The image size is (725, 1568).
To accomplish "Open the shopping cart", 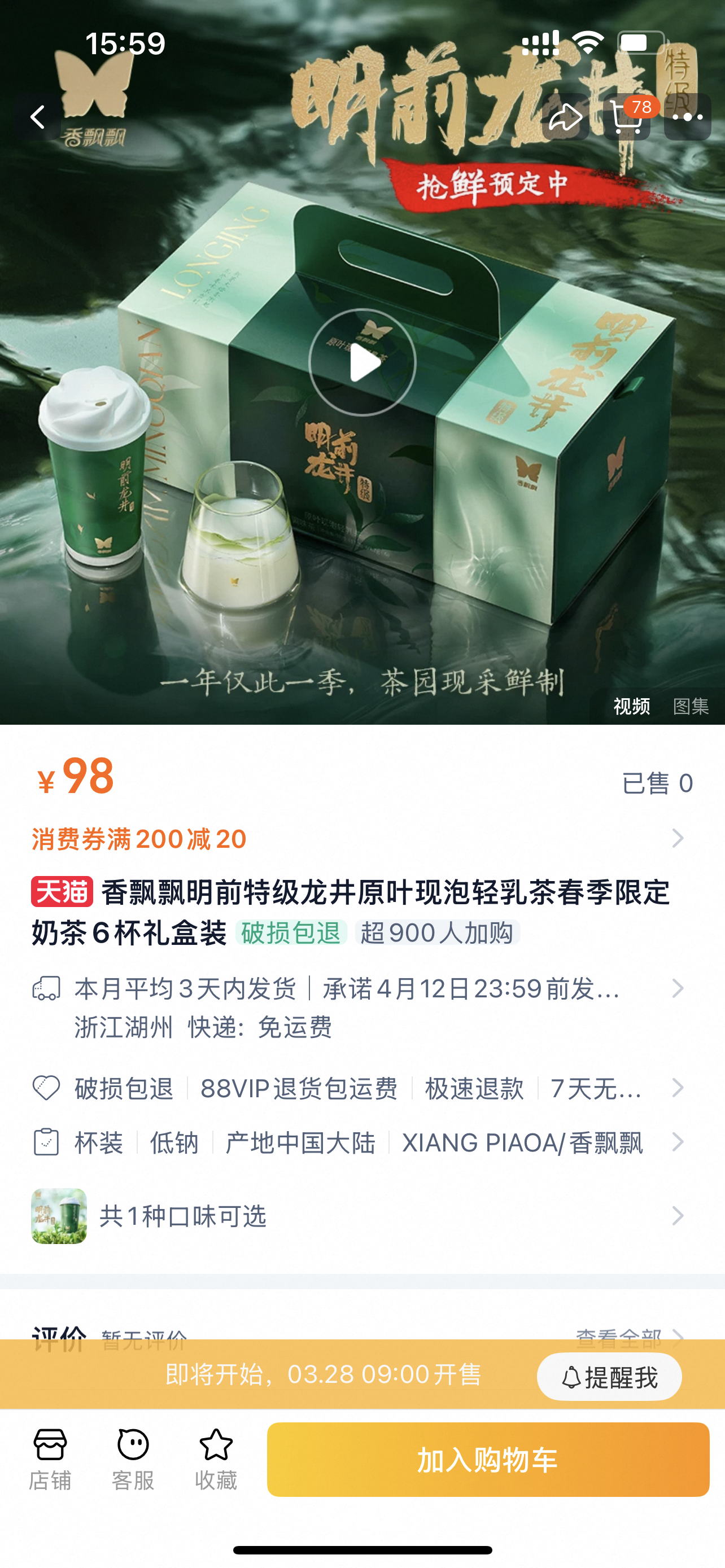I will (x=627, y=117).
